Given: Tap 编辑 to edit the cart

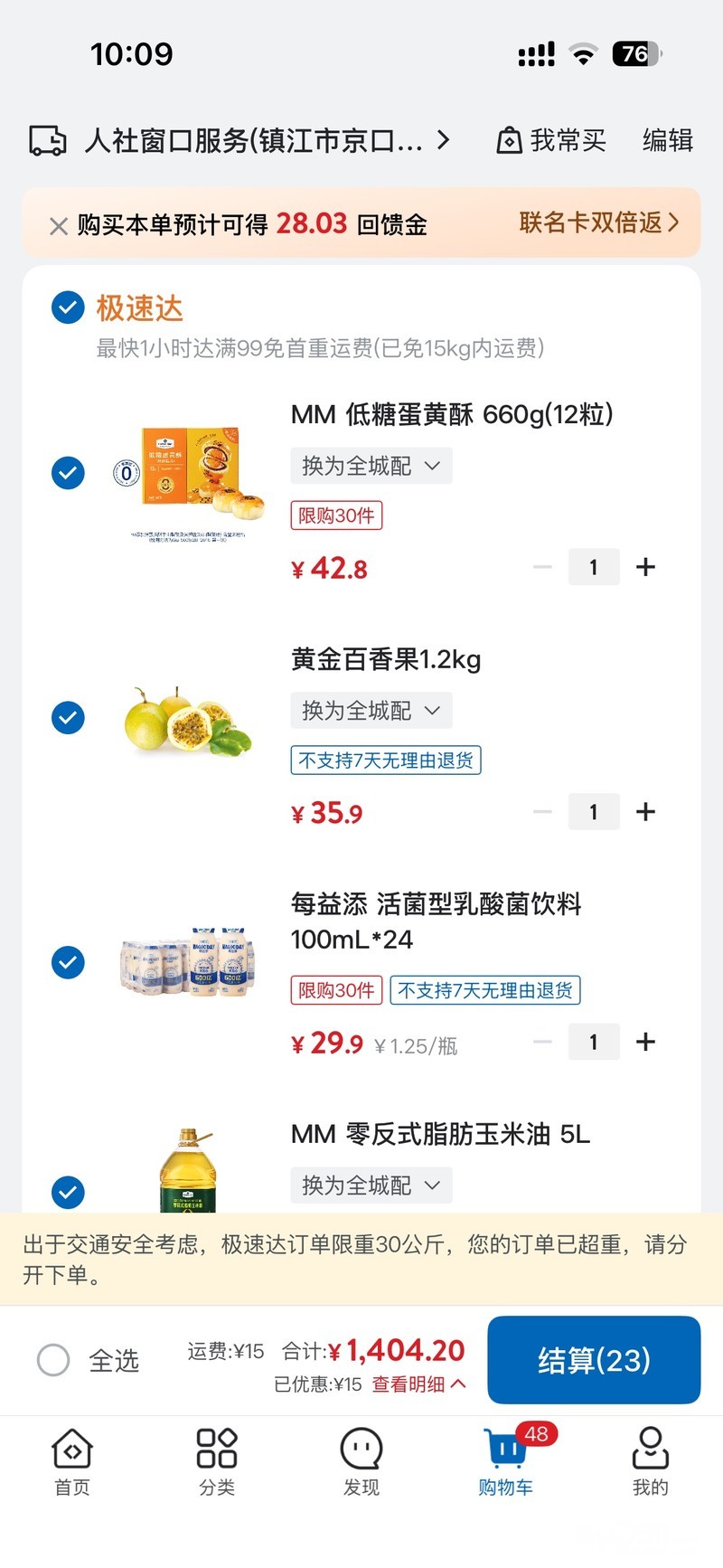Looking at the screenshot, I should click(x=668, y=141).
